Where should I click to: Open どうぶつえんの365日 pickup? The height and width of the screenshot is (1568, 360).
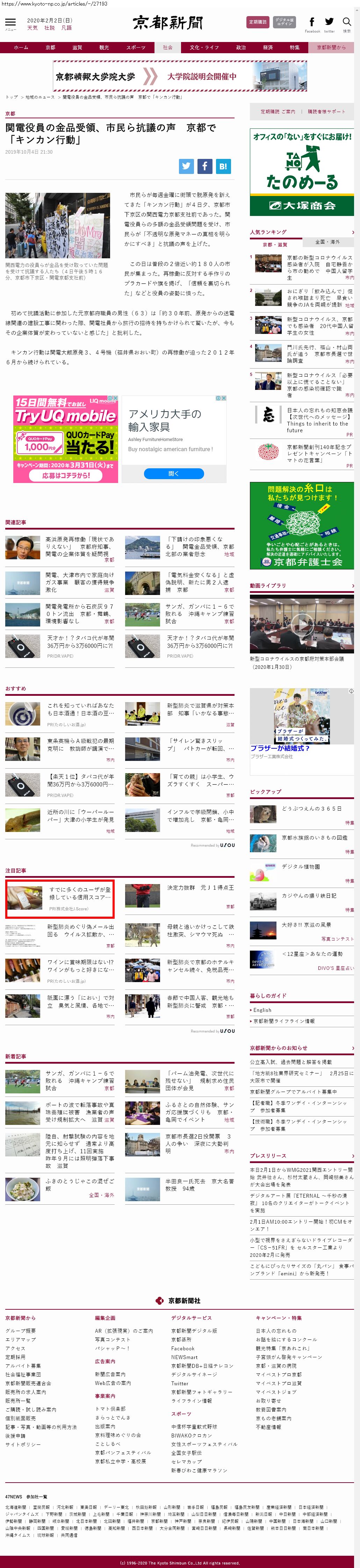(311, 808)
